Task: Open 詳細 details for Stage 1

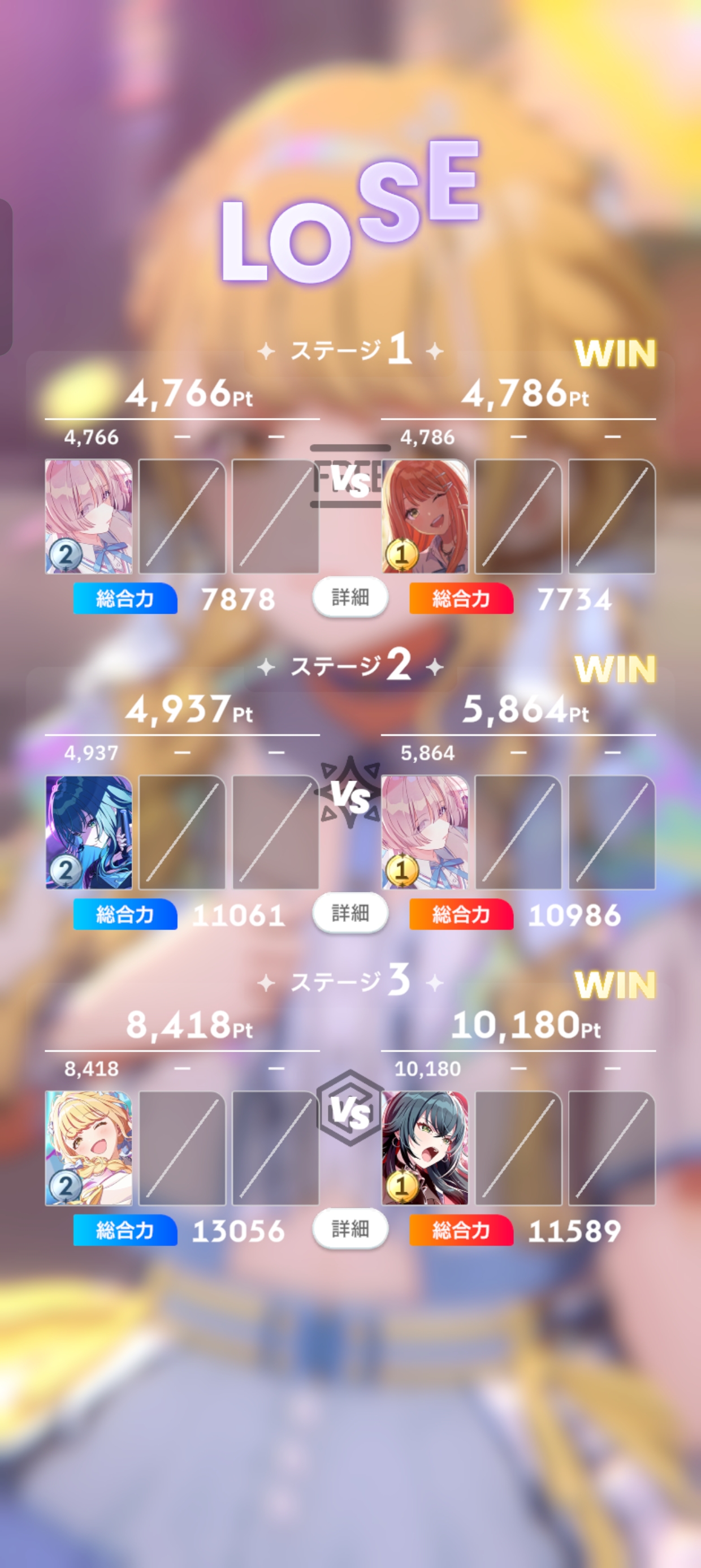Action: tap(350, 597)
